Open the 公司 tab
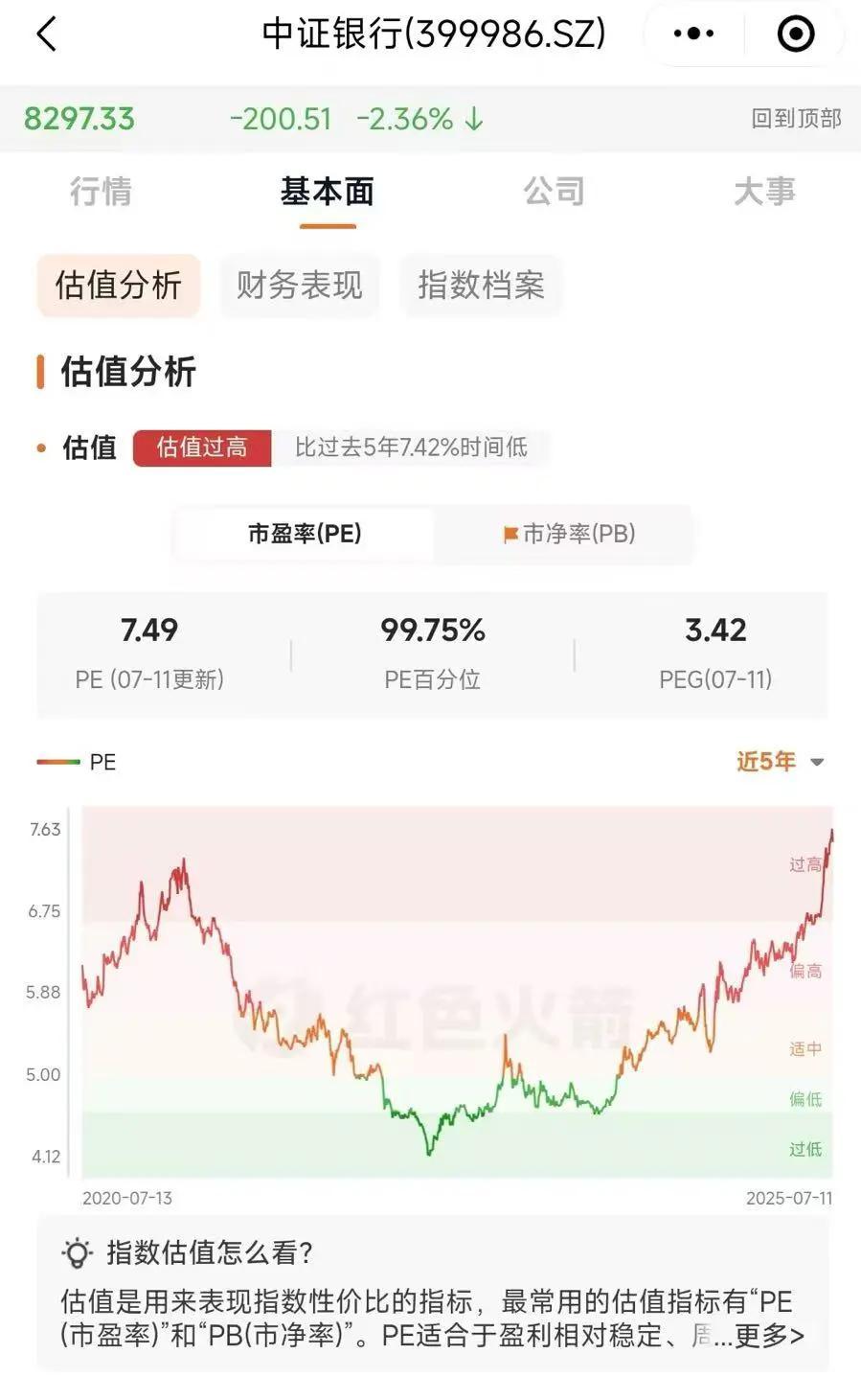The image size is (861, 1400). (554, 192)
